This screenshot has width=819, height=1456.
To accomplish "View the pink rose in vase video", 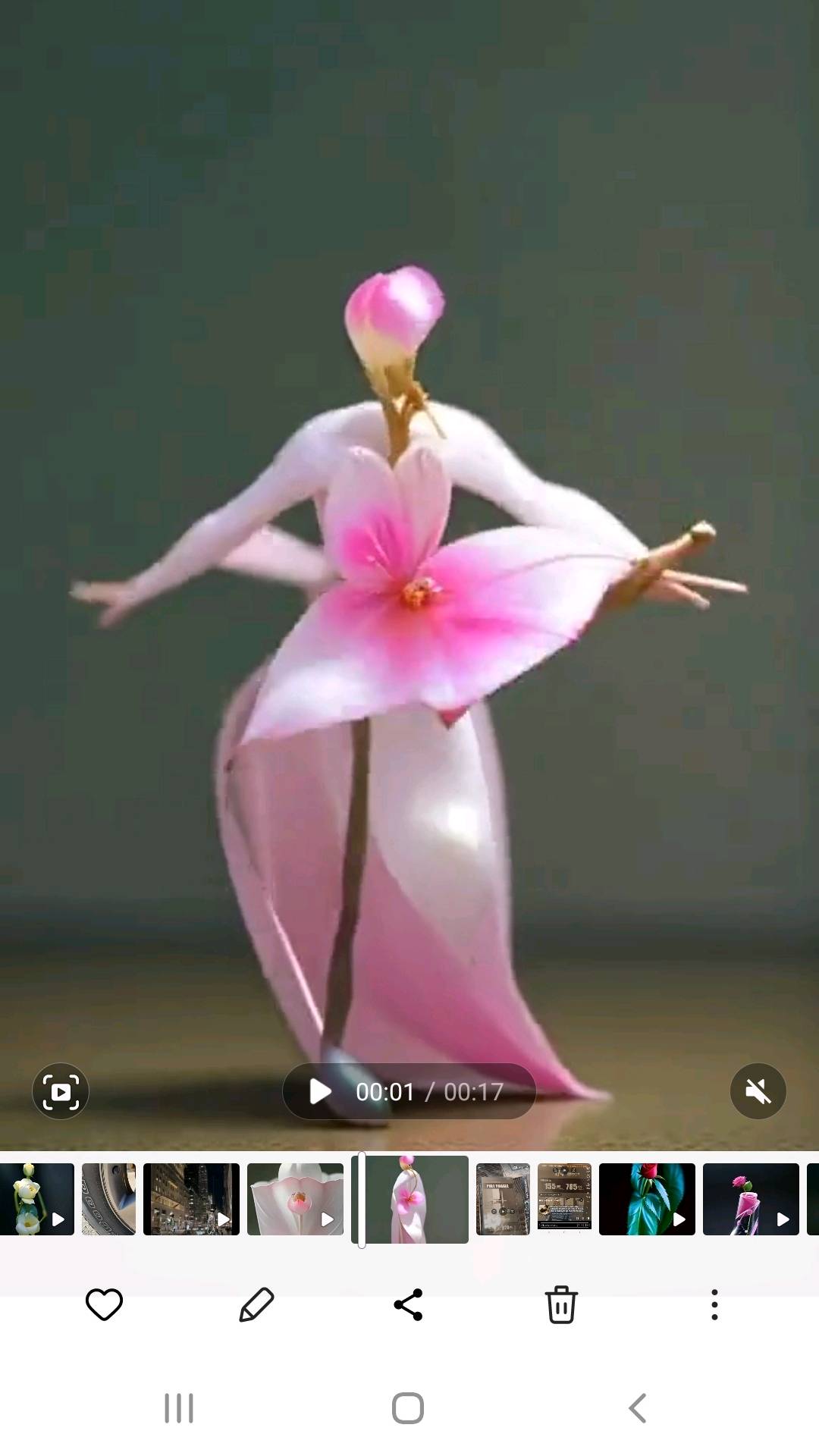I will (751, 1199).
